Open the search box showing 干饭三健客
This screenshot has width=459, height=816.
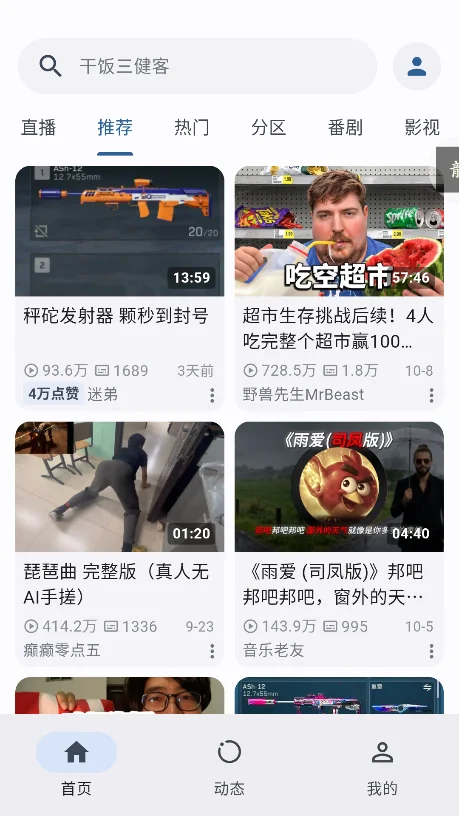click(x=198, y=66)
